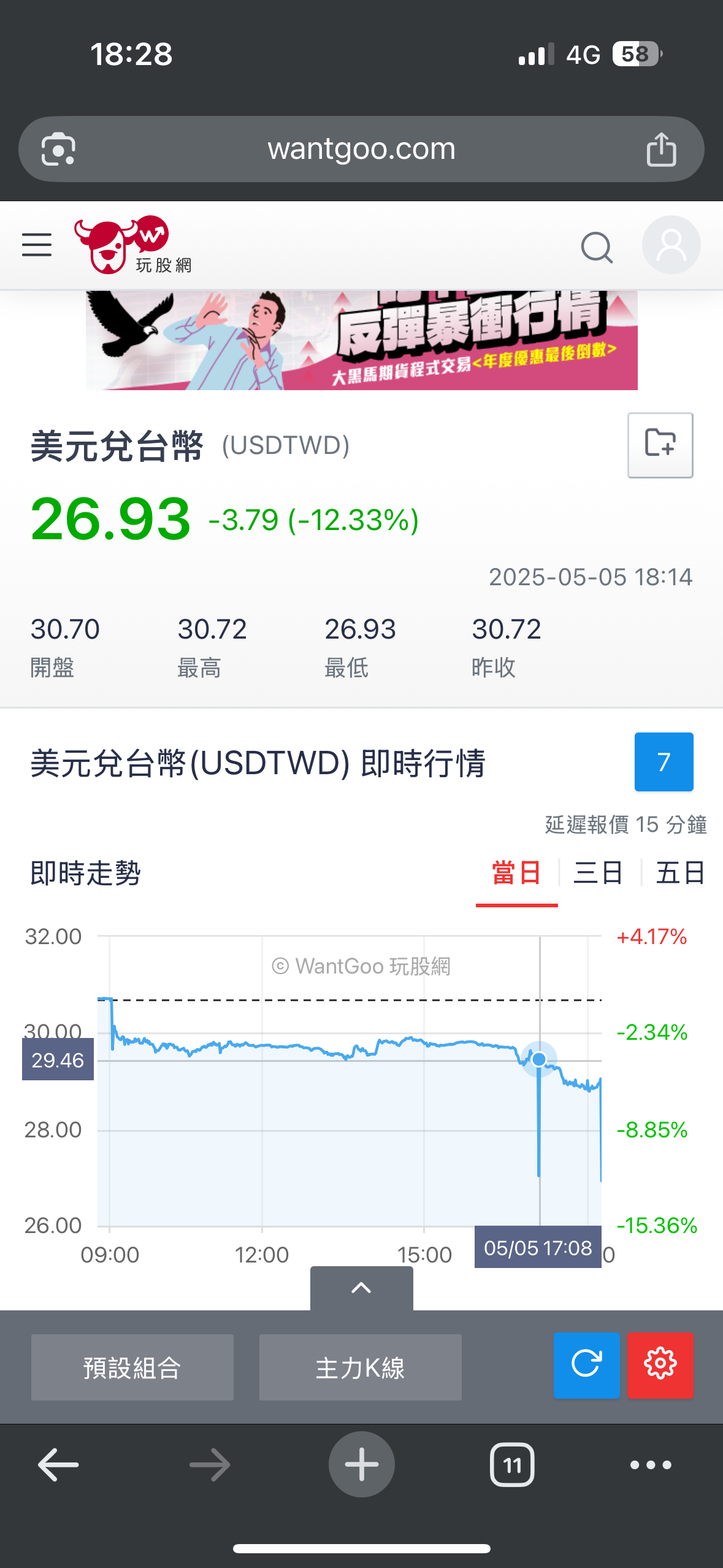The height and width of the screenshot is (1568, 723).
Task: Switch chart to 三日 view
Action: click(598, 873)
